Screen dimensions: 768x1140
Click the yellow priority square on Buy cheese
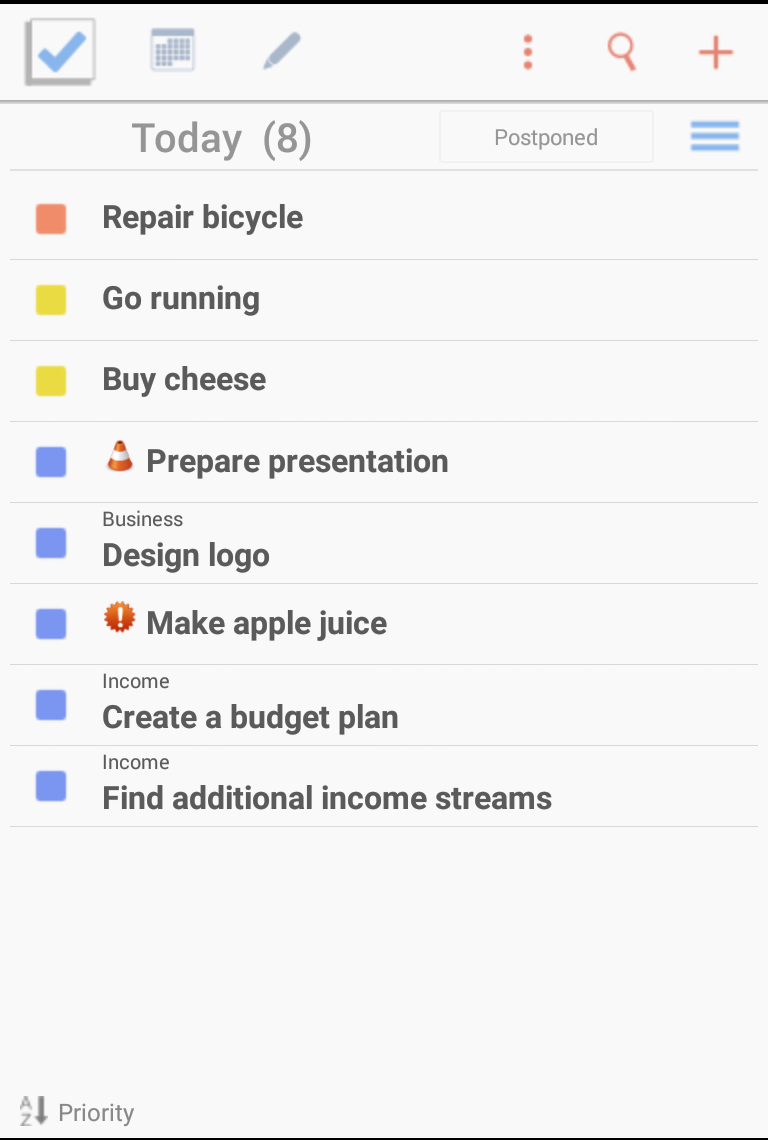51,379
